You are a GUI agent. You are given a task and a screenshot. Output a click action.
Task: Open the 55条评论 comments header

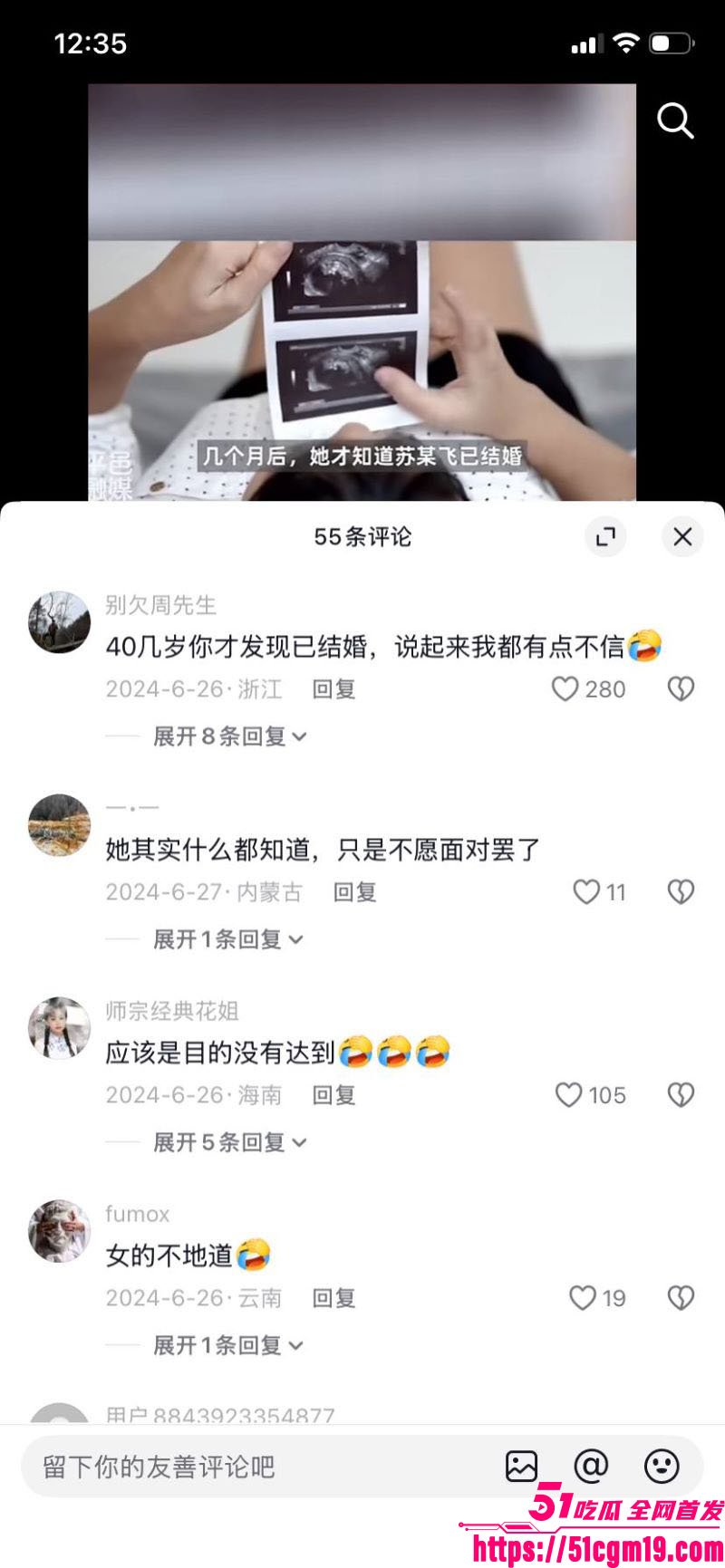click(x=362, y=537)
